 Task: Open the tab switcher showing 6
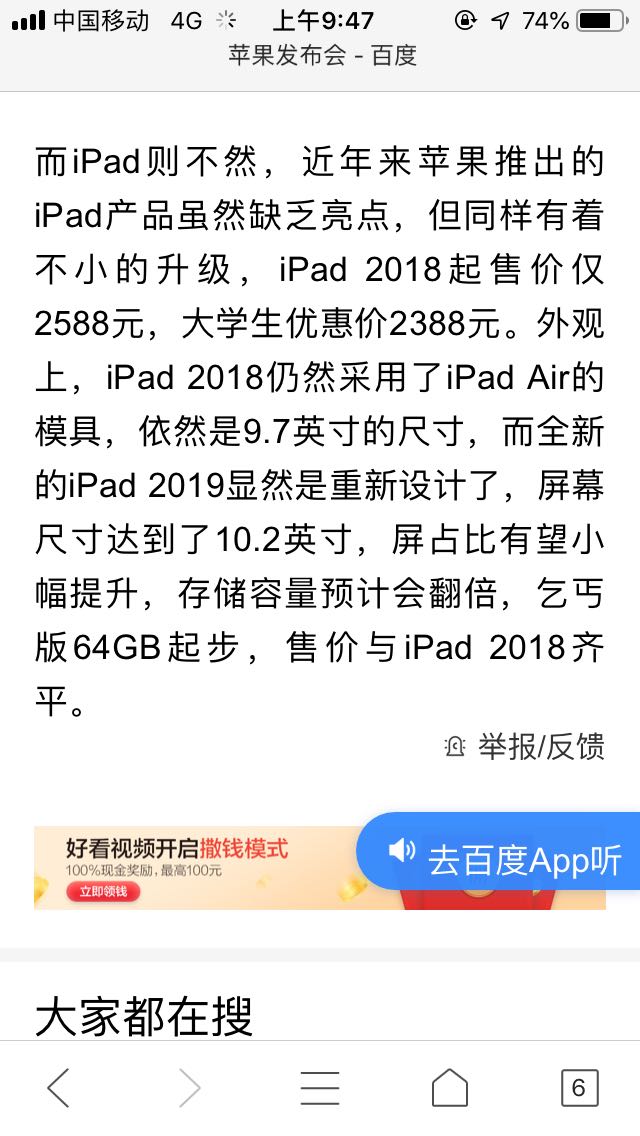(x=579, y=1087)
